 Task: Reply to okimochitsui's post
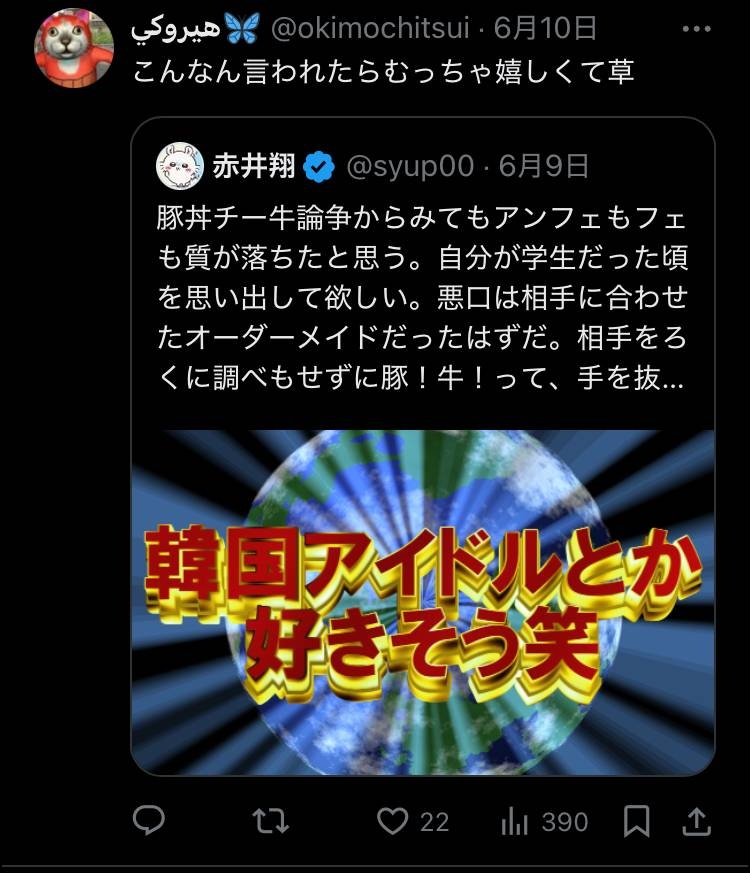pos(148,821)
